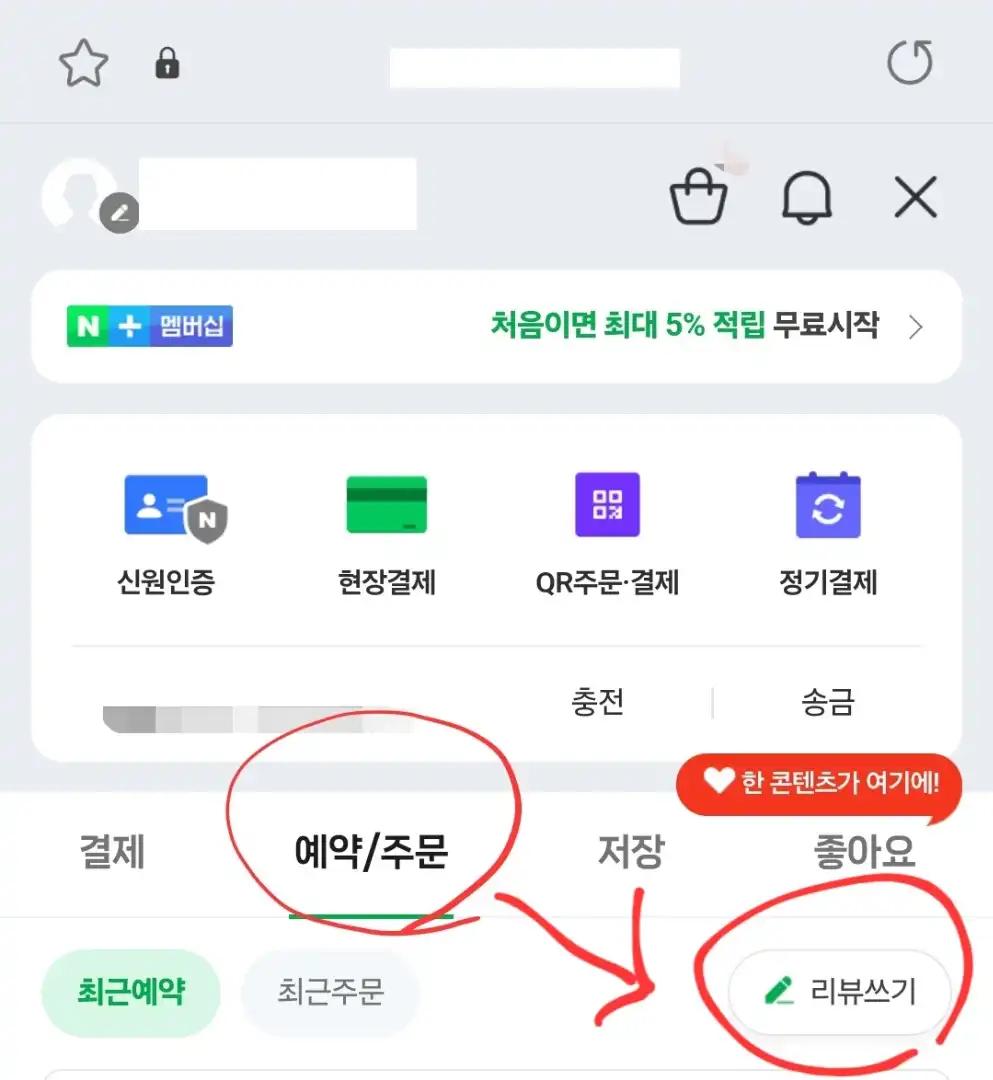Switch to the 결제 tab
993x1080 pixels.
click(x=112, y=853)
